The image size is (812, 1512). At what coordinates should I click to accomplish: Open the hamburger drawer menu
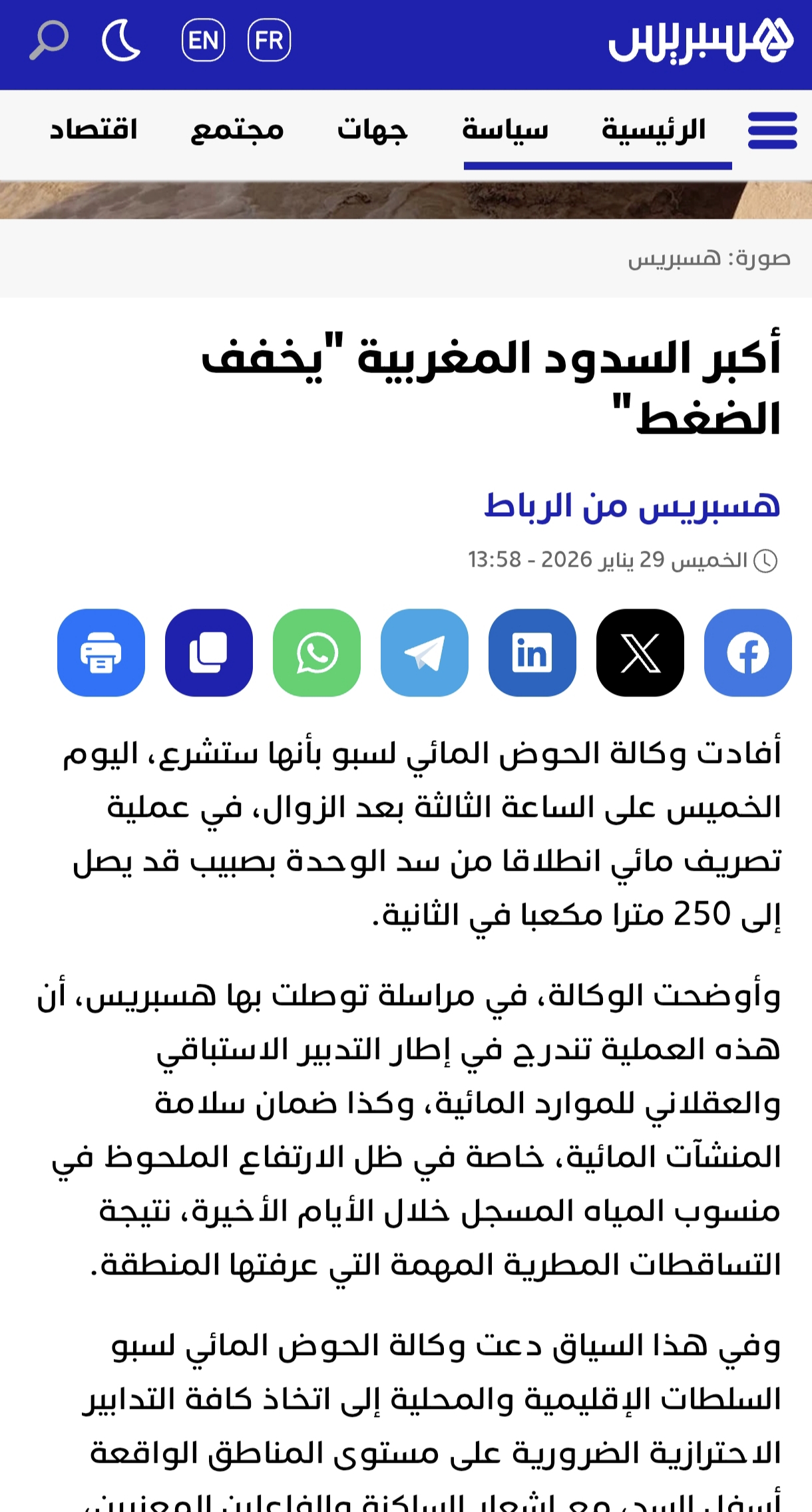click(772, 130)
